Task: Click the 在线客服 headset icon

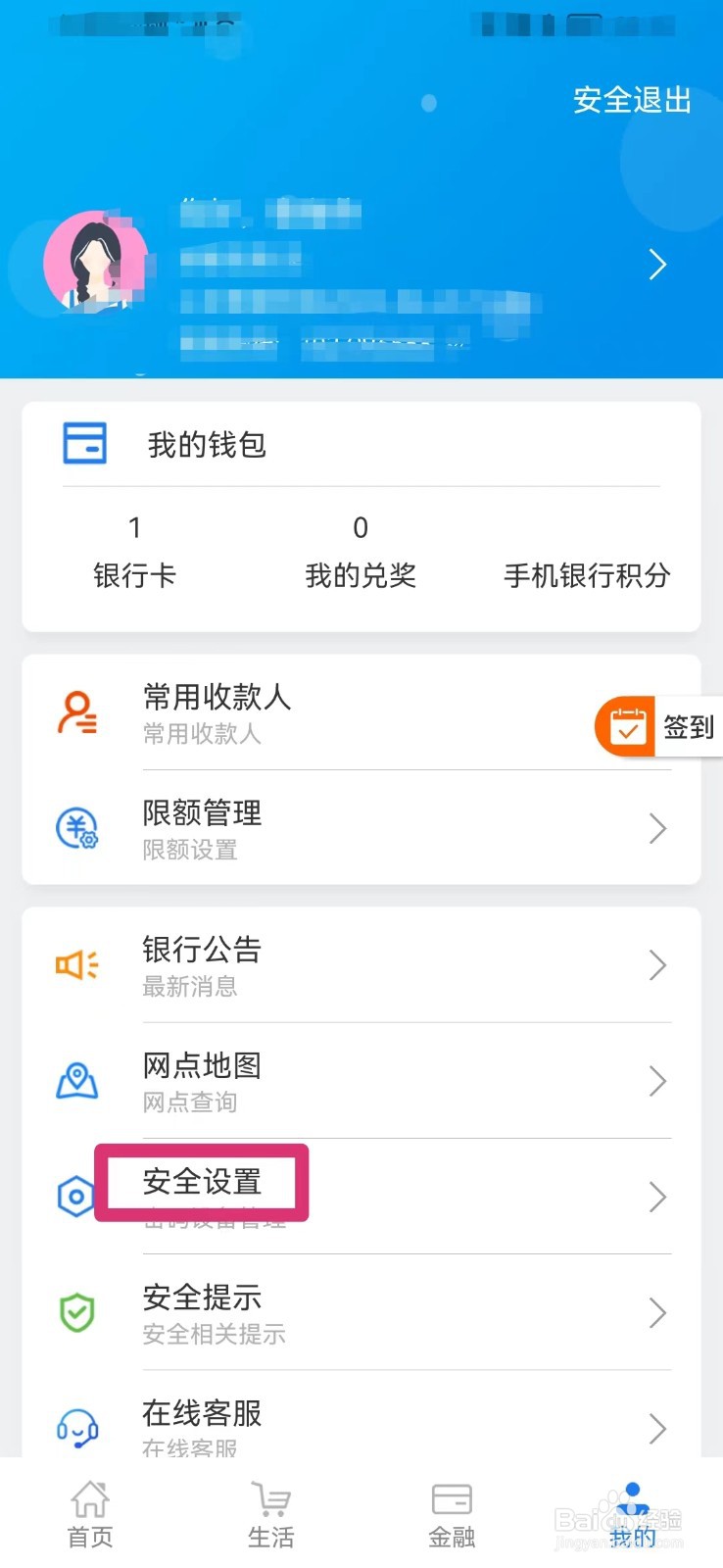Action: (76, 1428)
